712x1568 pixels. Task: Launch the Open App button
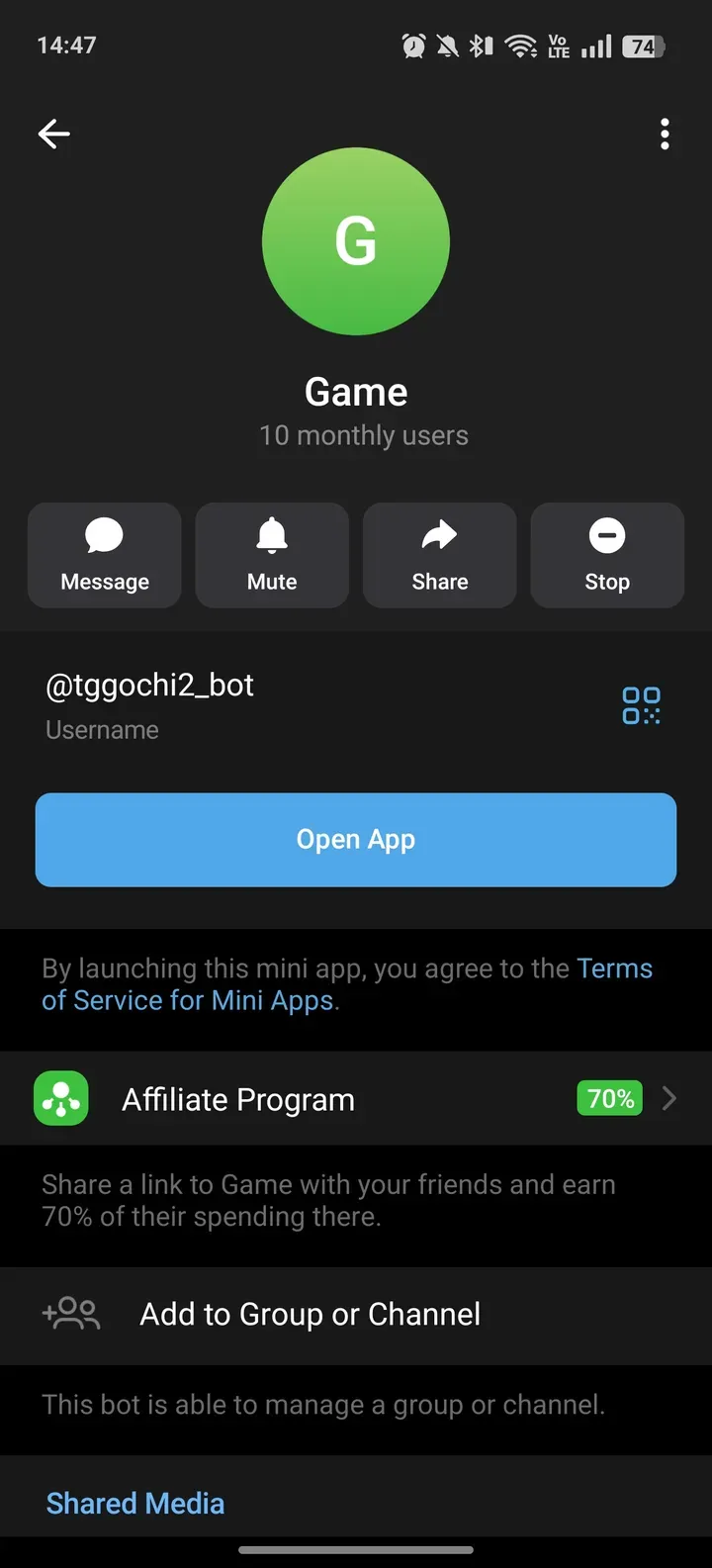(356, 839)
